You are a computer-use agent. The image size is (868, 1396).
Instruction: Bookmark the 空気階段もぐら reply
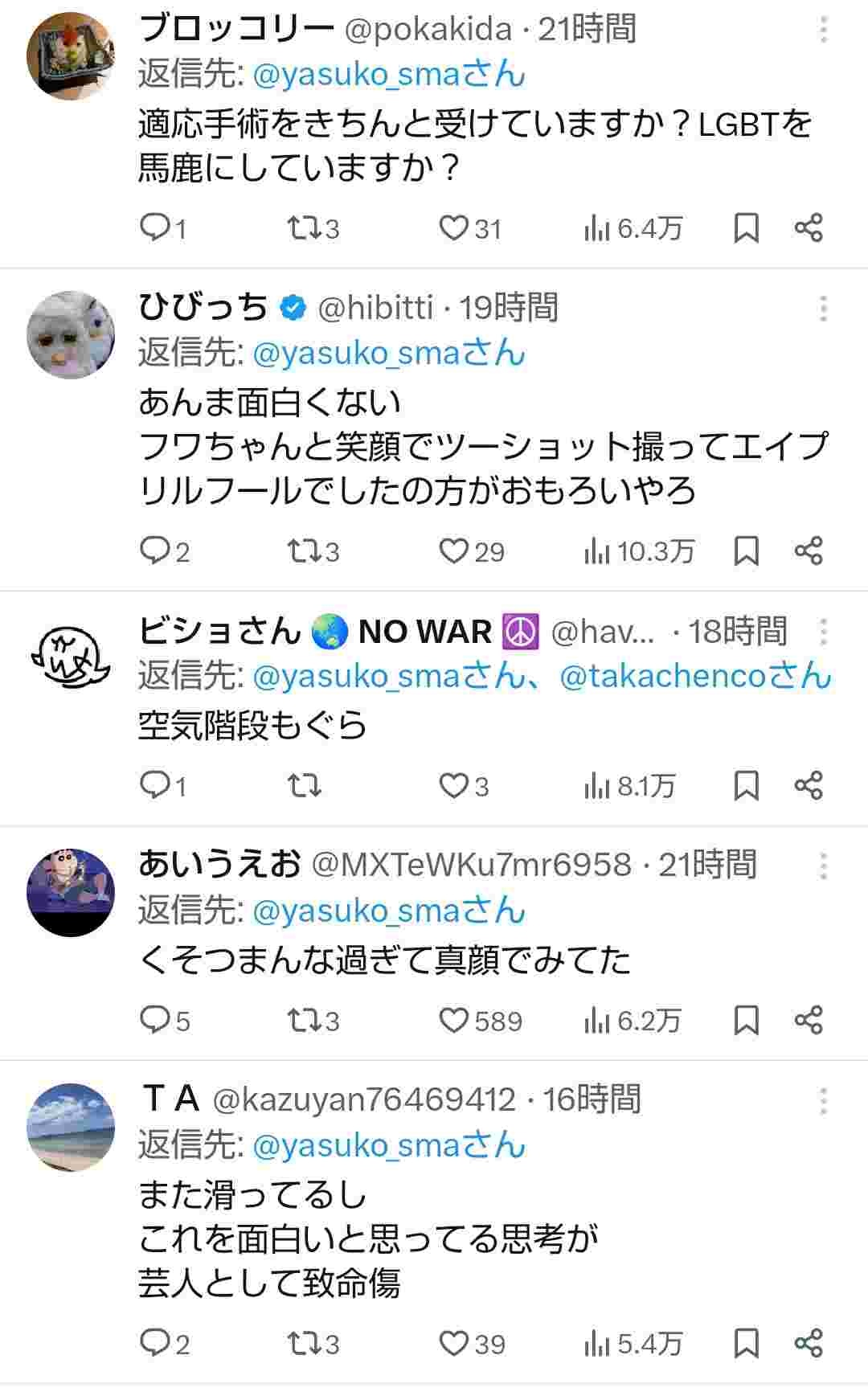[x=747, y=785]
